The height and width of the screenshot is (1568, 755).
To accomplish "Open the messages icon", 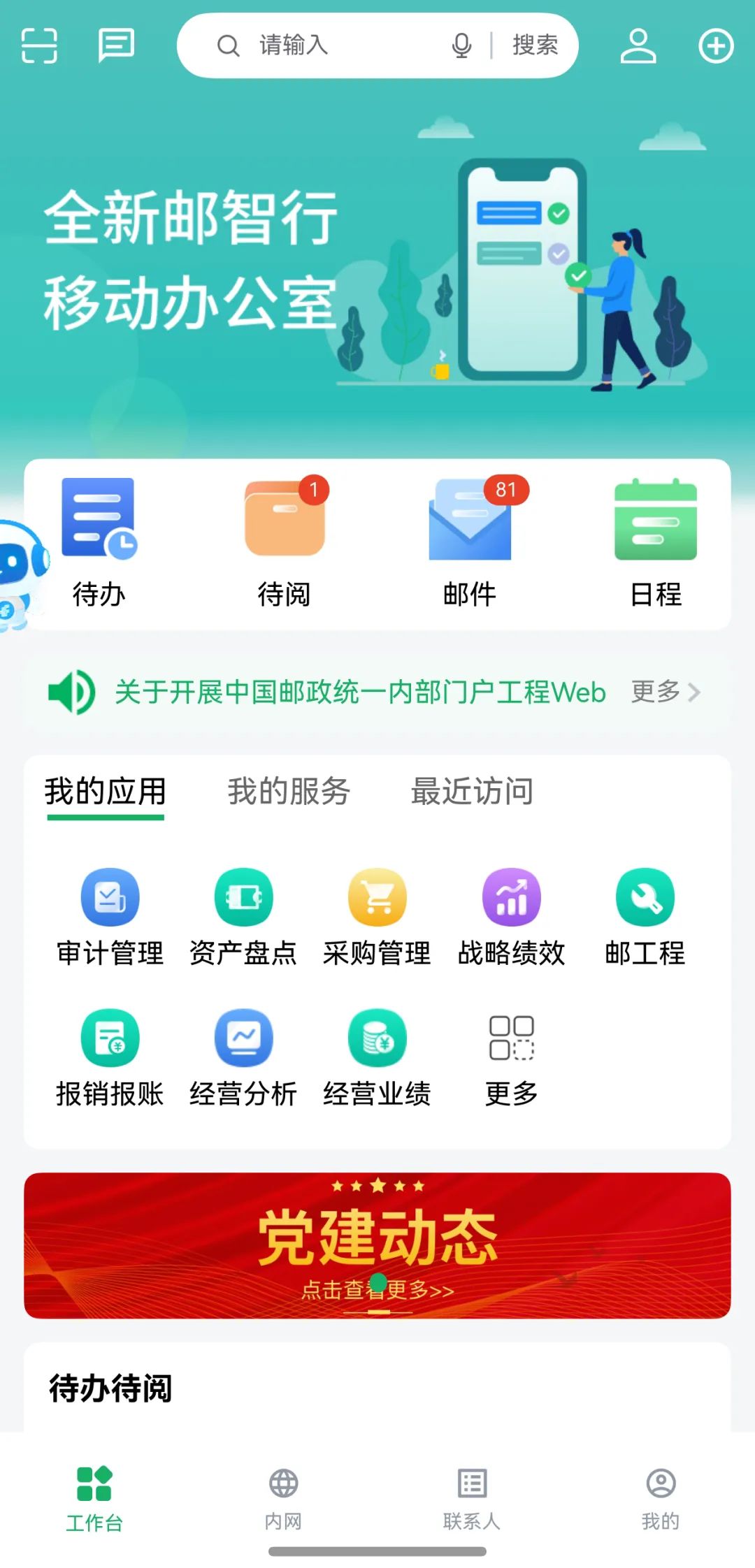I will (x=115, y=46).
